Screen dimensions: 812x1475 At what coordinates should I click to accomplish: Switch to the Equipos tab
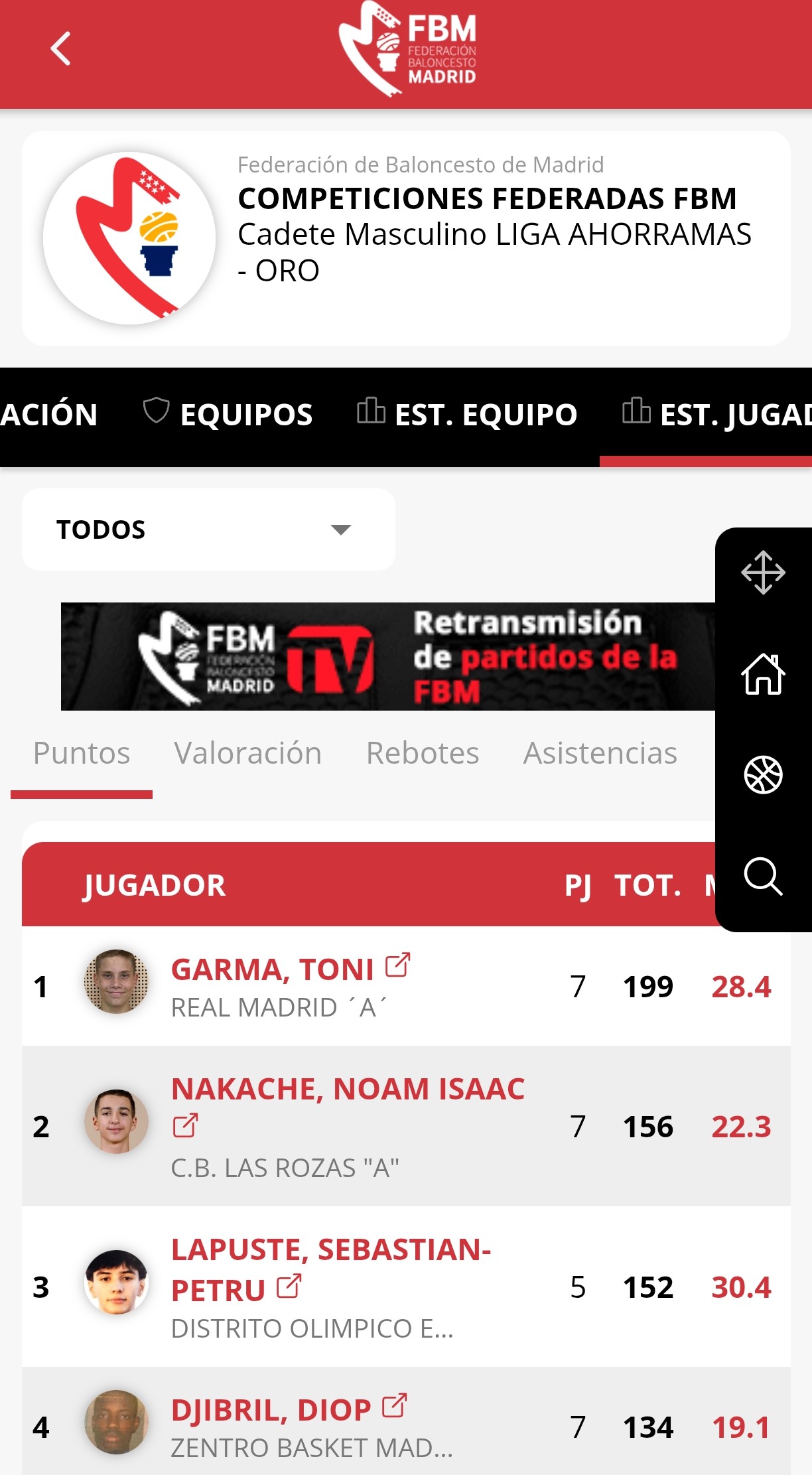(229, 415)
